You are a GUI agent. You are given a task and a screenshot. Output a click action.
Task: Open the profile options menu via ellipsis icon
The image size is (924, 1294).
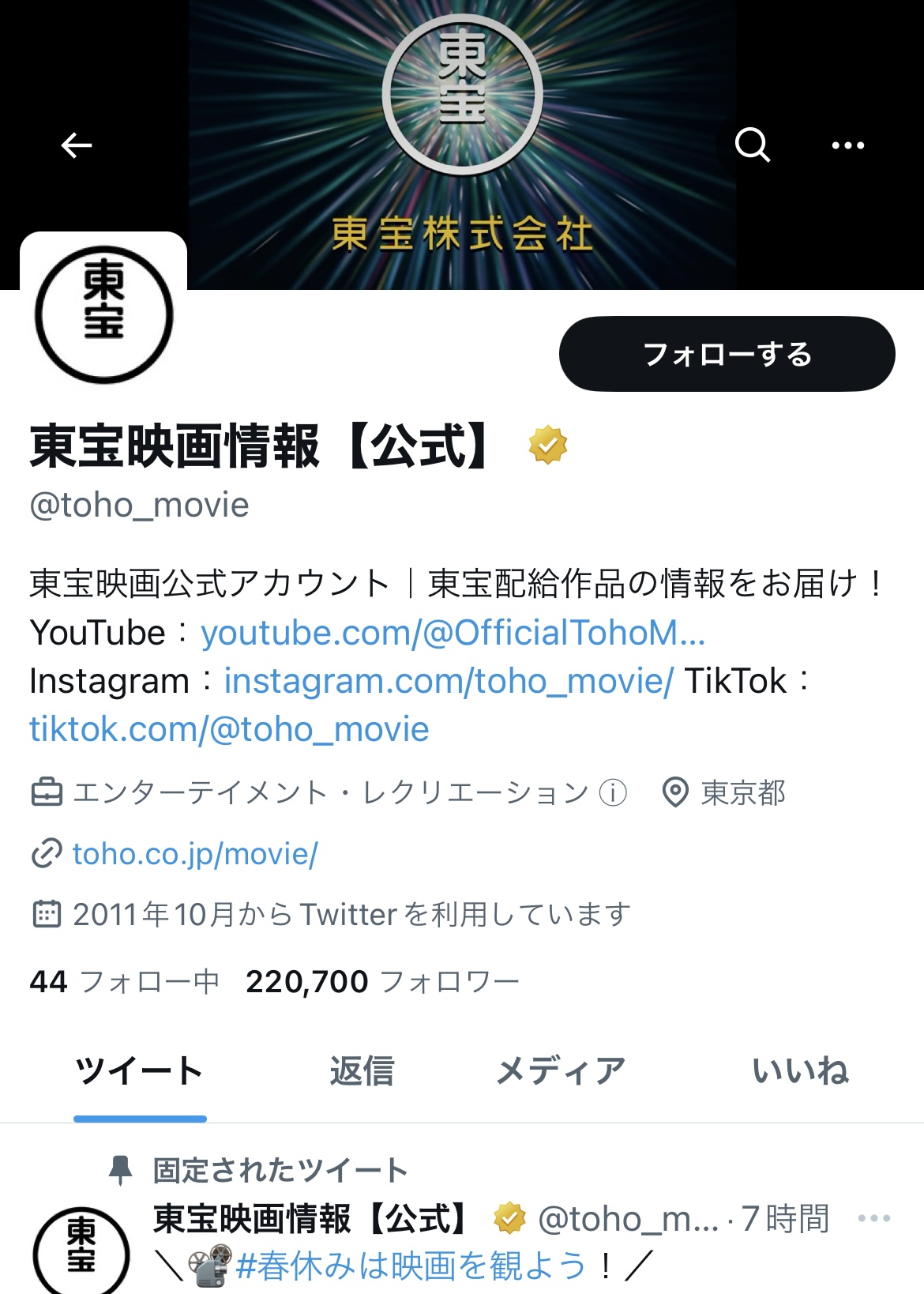point(848,145)
